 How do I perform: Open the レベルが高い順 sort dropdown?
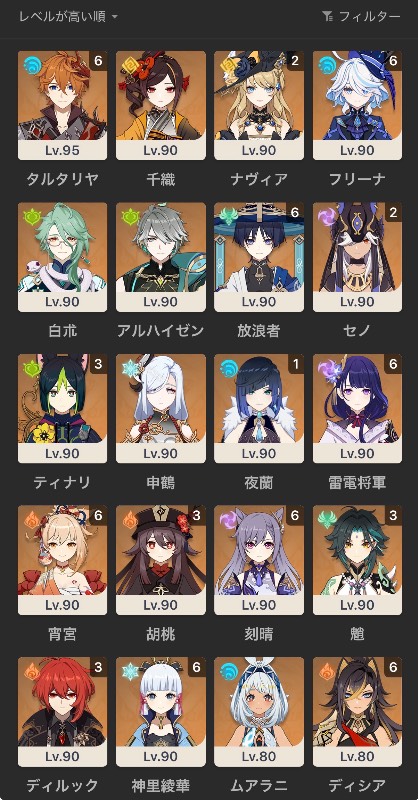68,16
